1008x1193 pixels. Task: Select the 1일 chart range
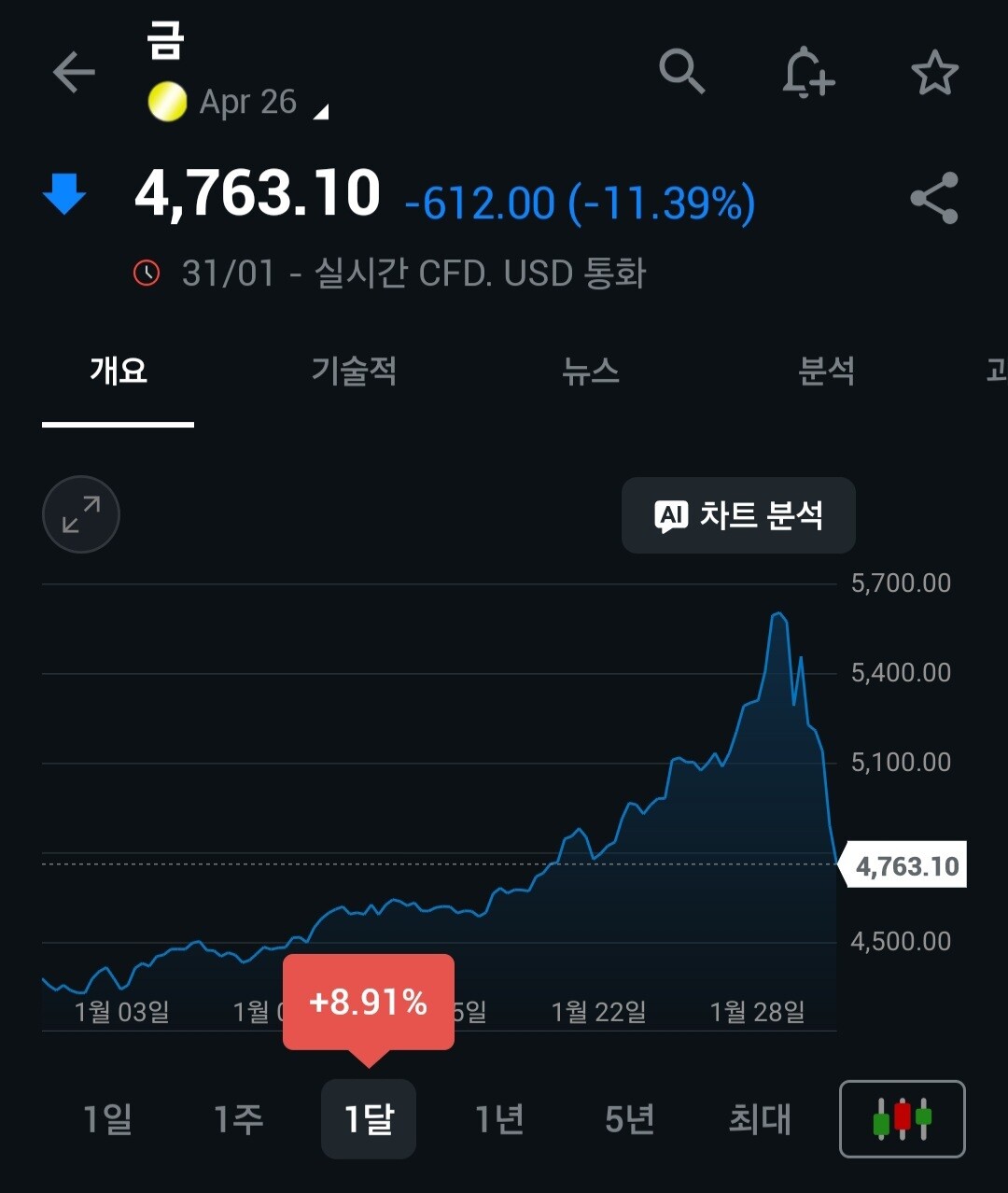pyautogui.click(x=107, y=1118)
